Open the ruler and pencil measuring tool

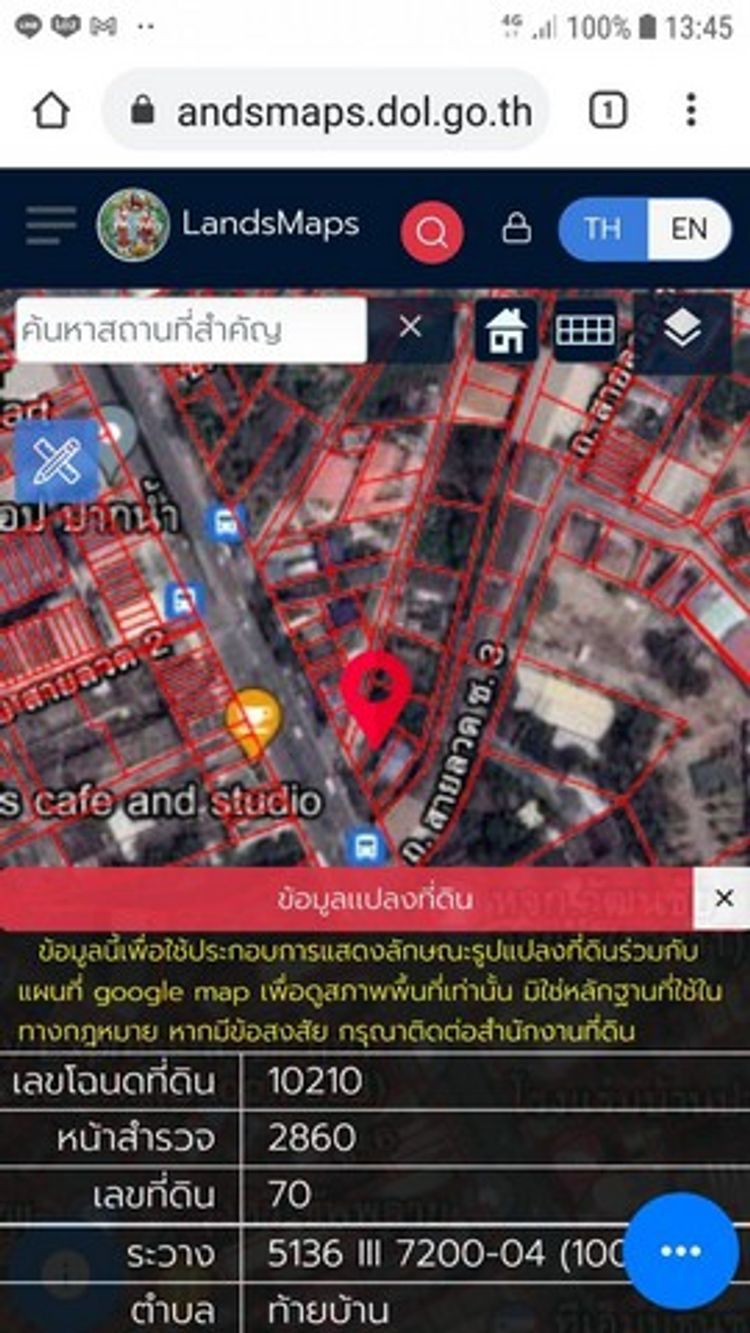tap(56, 461)
